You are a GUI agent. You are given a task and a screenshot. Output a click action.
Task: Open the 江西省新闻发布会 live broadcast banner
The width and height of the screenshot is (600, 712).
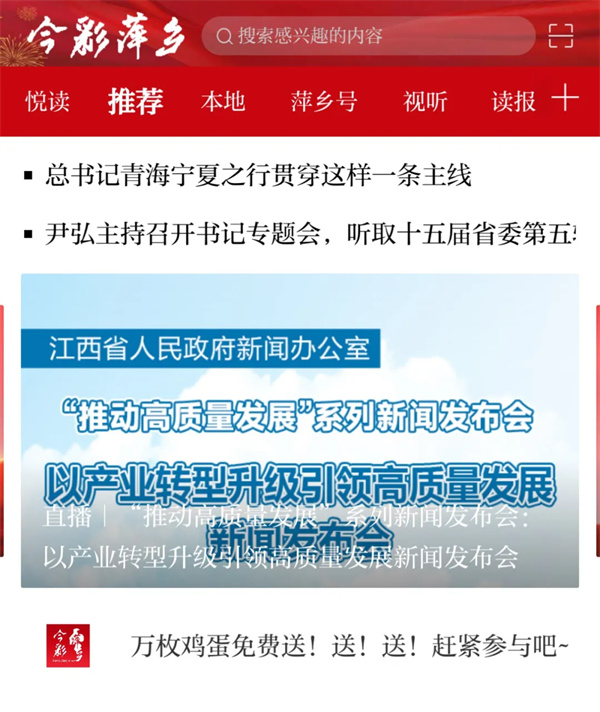[x=300, y=430]
